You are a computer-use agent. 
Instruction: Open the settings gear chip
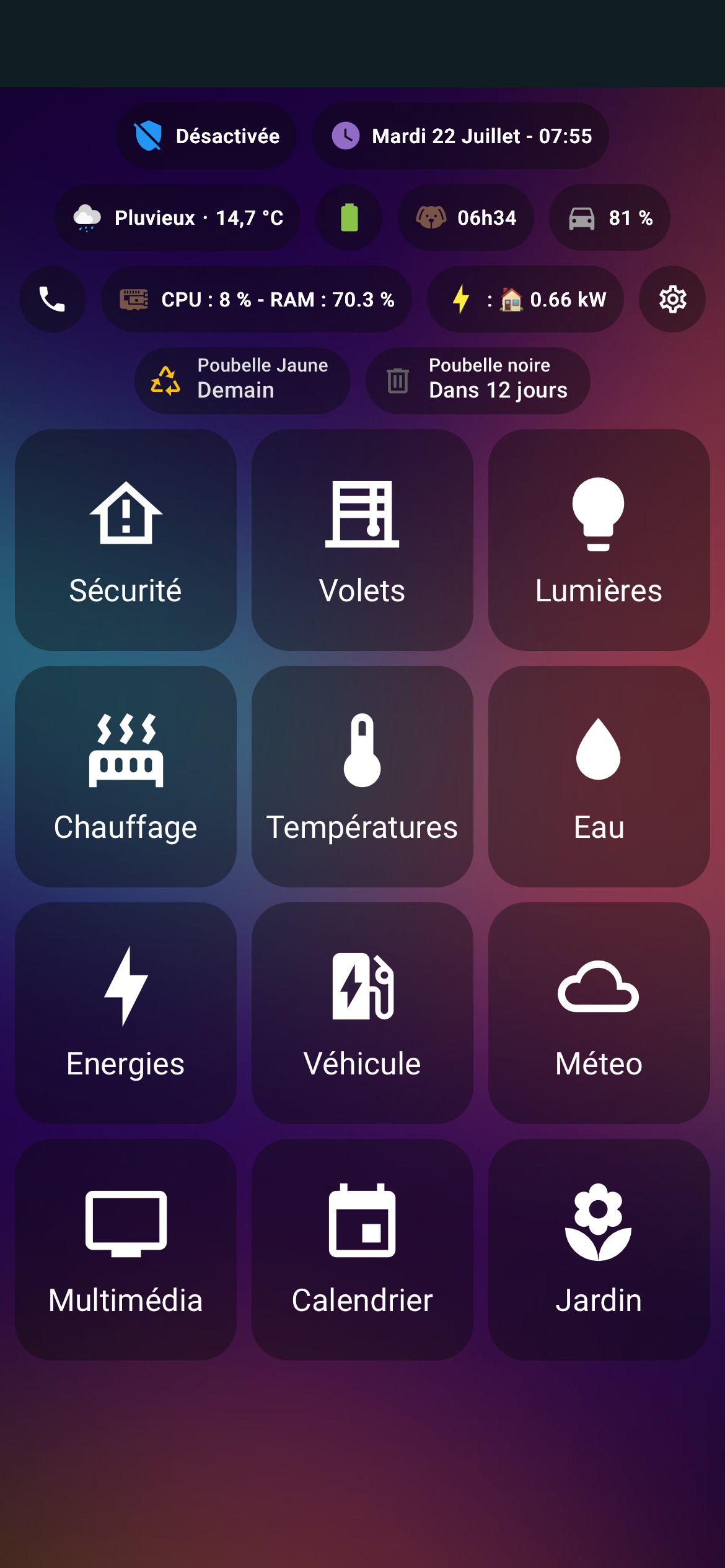pyautogui.click(x=672, y=299)
